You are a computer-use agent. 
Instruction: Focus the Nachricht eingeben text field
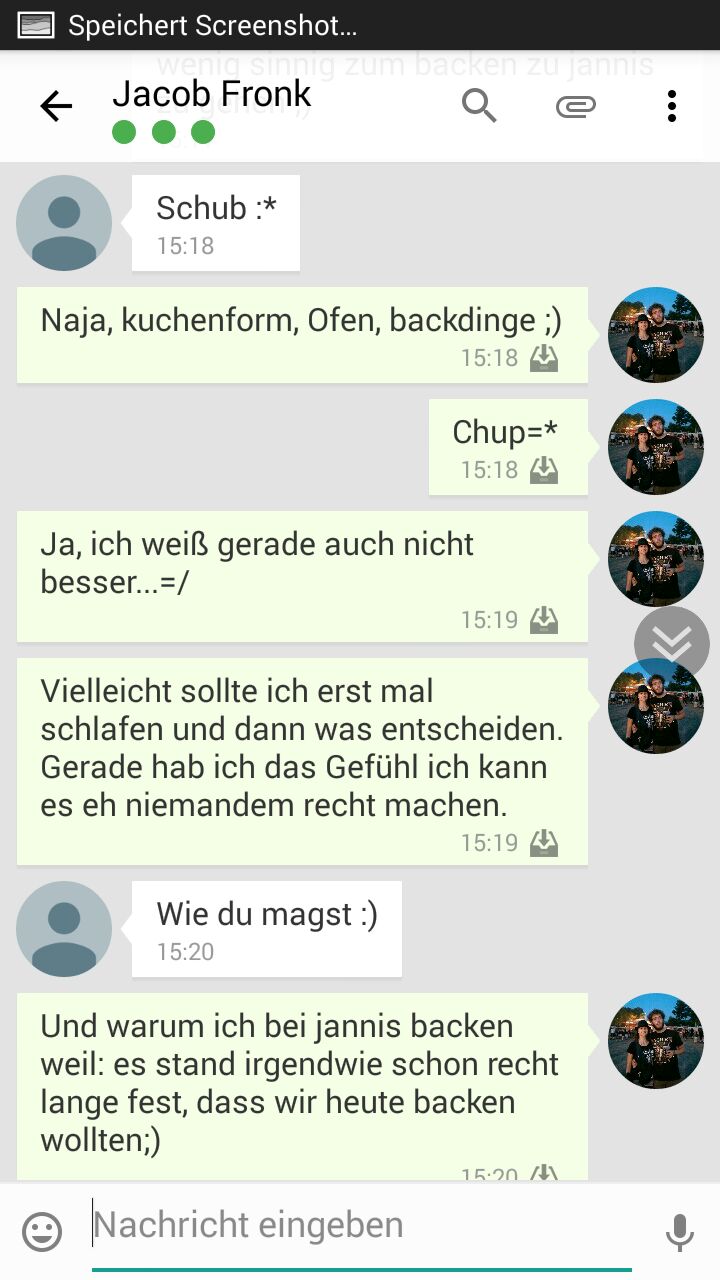click(360, 1226)
